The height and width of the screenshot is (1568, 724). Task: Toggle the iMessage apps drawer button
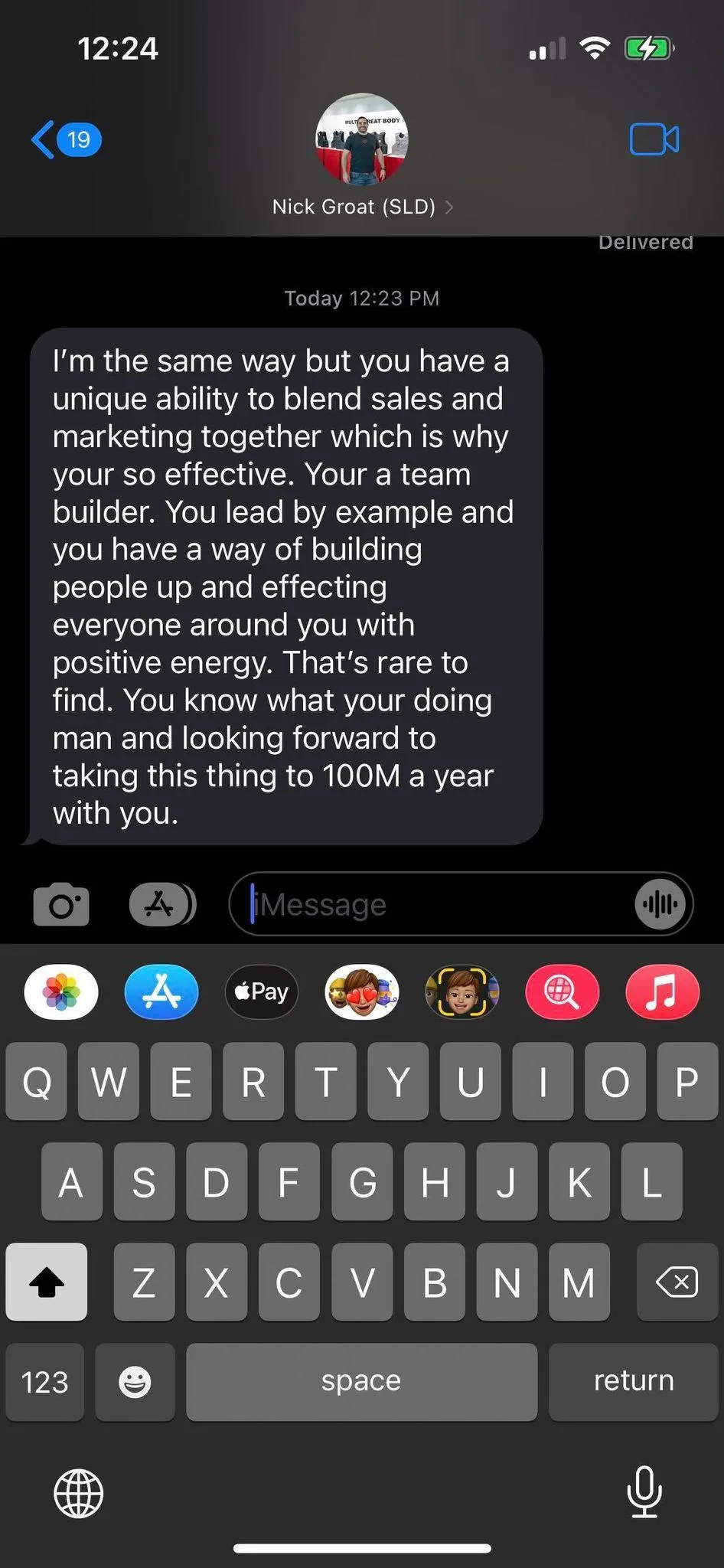[x=161, y=904]
